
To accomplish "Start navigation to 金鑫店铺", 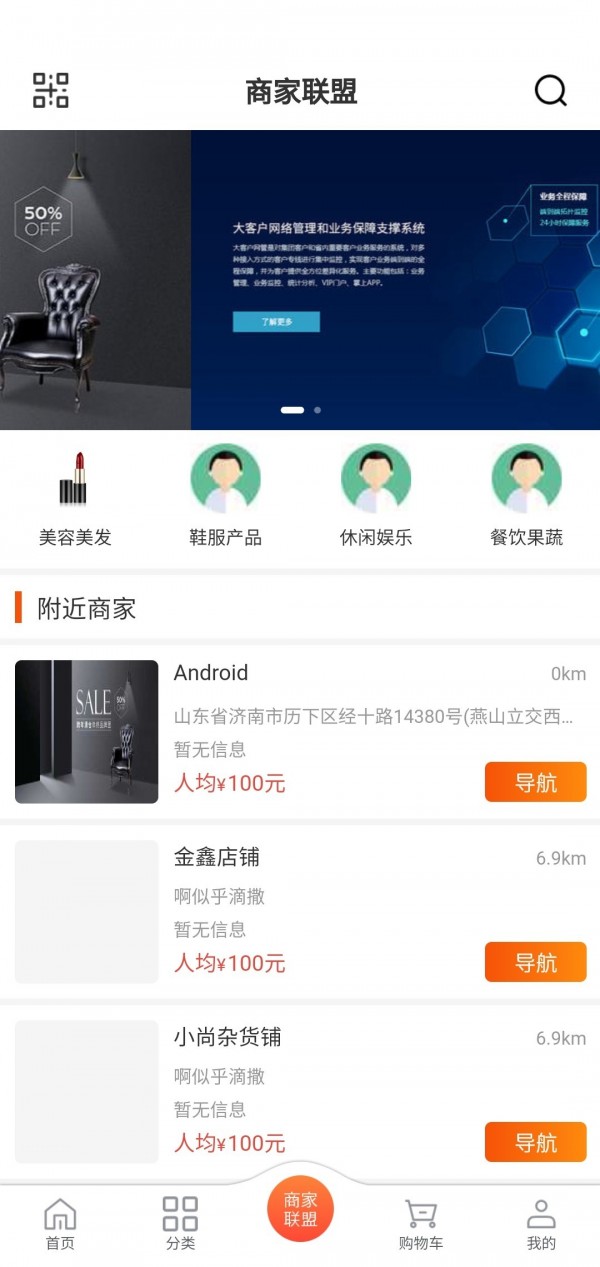I will (535, 962).
